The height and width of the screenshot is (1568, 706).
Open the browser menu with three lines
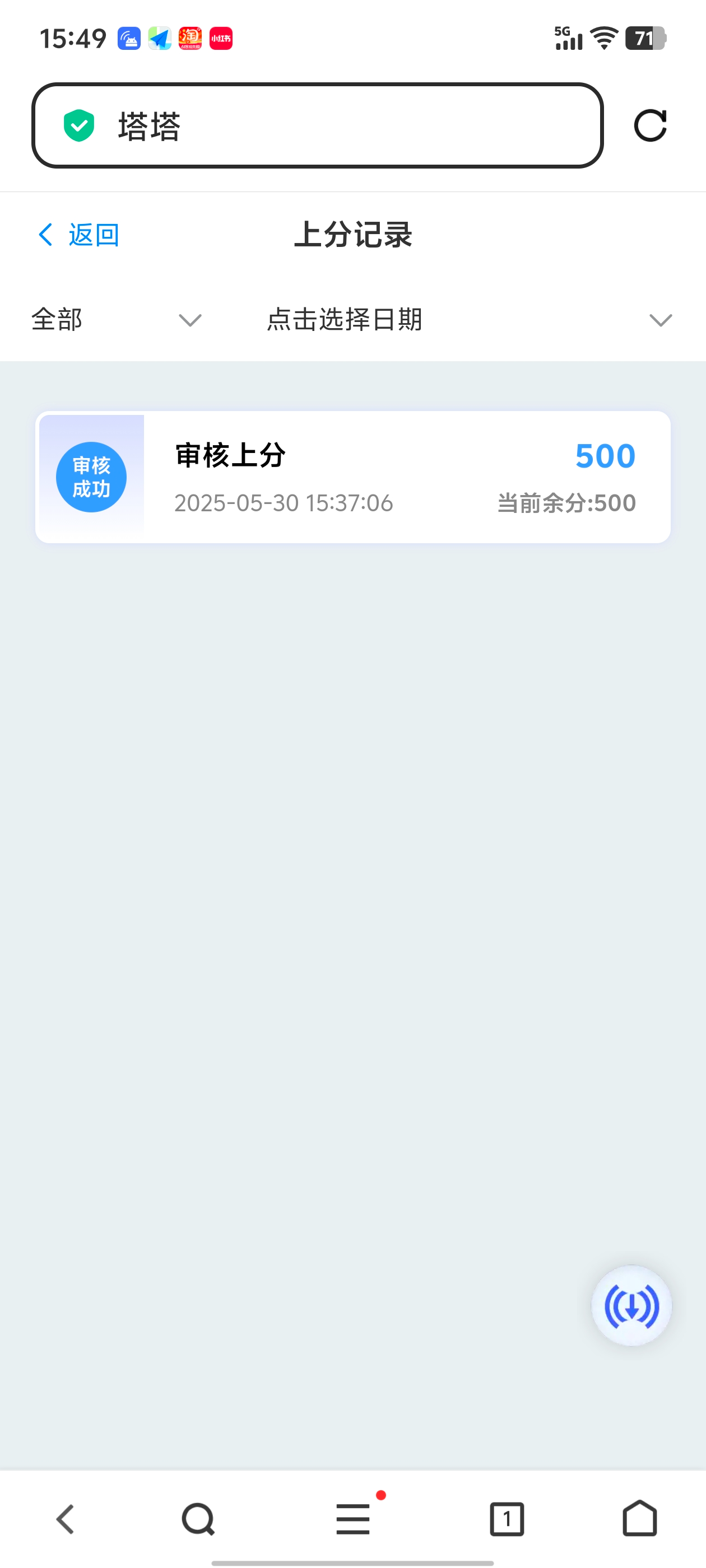[x=354, y=1519]
